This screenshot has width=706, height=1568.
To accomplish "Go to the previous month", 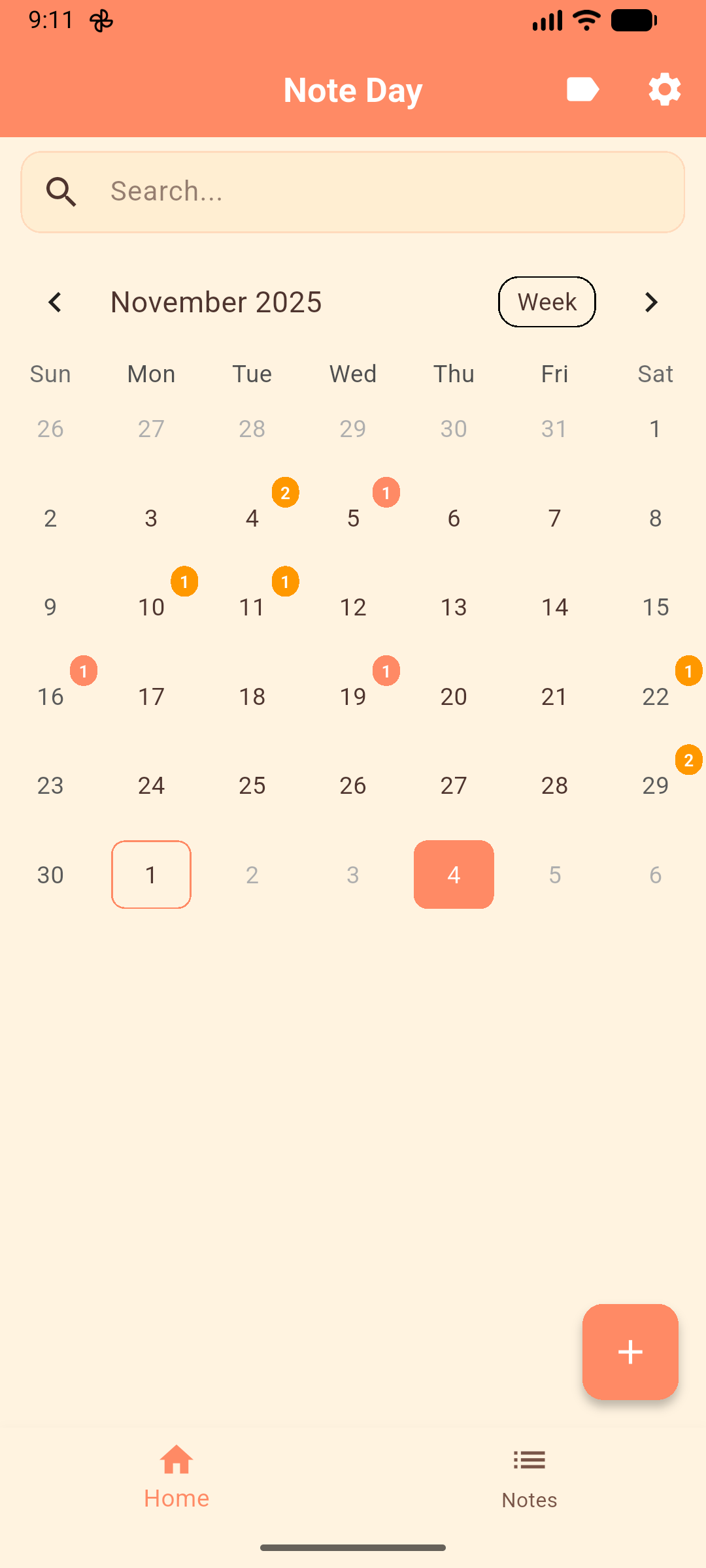I will click(55, 302).
